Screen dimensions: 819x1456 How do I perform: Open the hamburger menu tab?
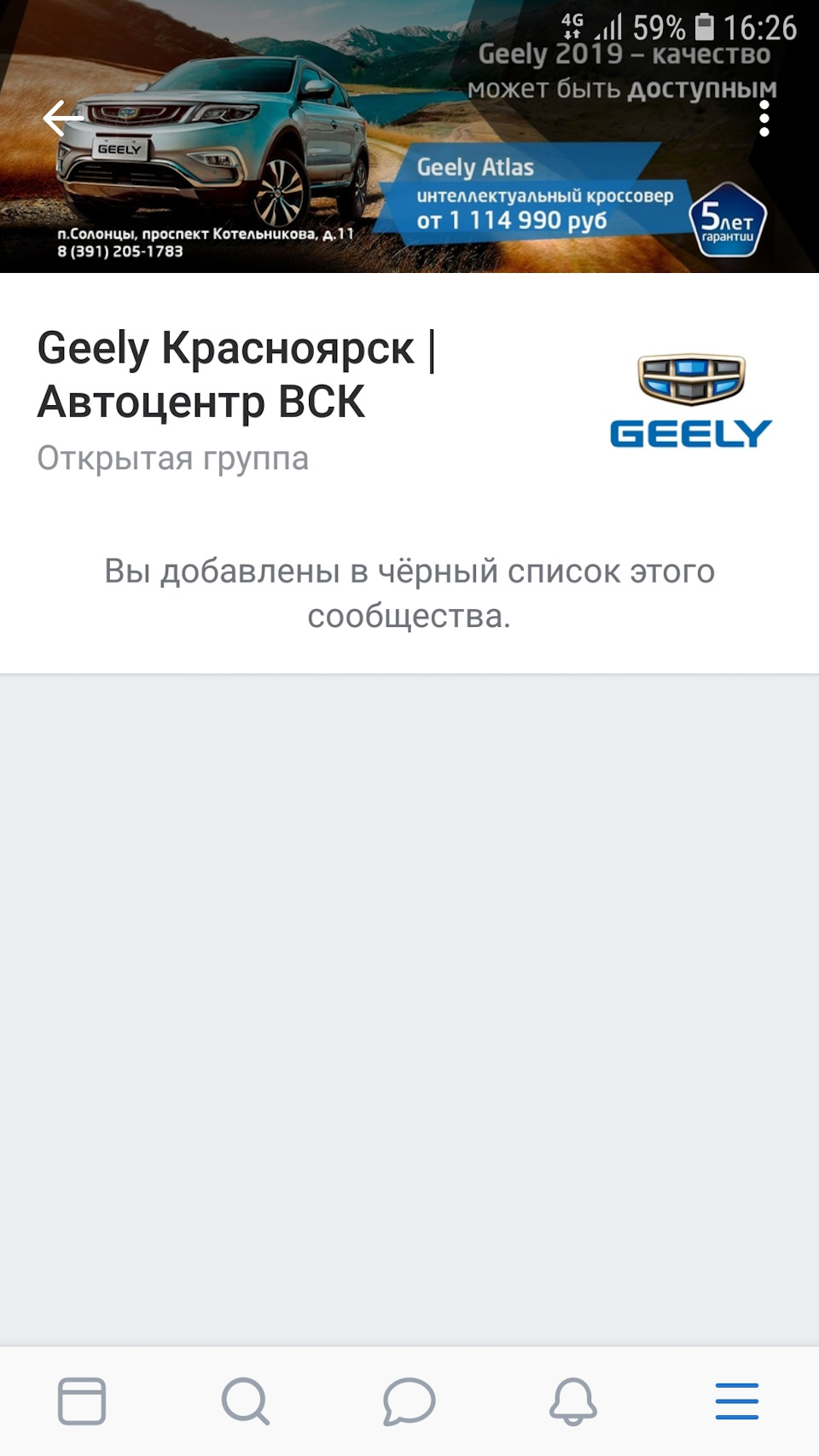pos(737,1401)
